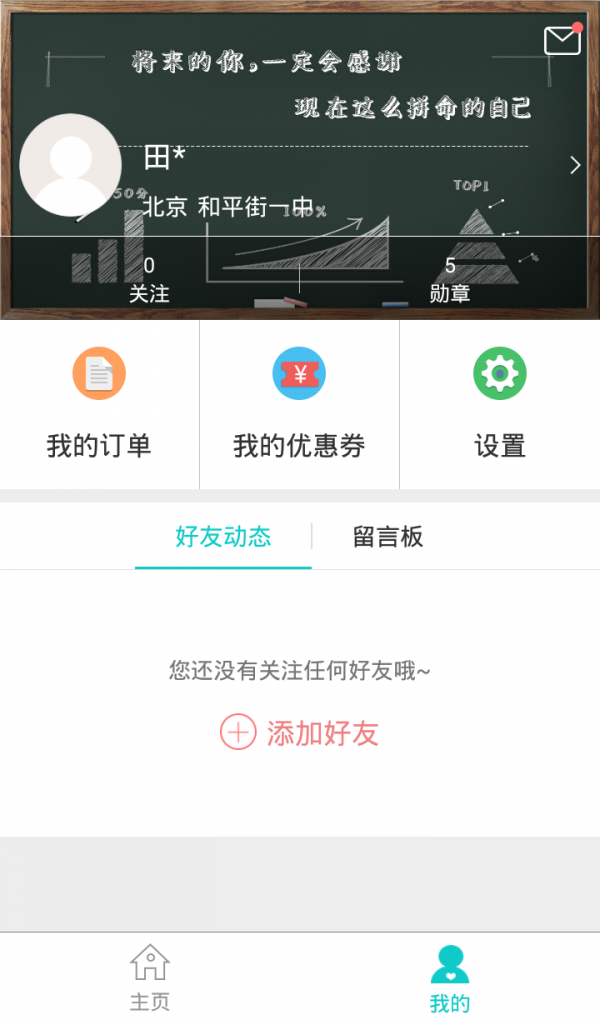Screen dimensions: 600x1025
Task: Tap the profile avatar picture
Action: [x=70, y=165]
